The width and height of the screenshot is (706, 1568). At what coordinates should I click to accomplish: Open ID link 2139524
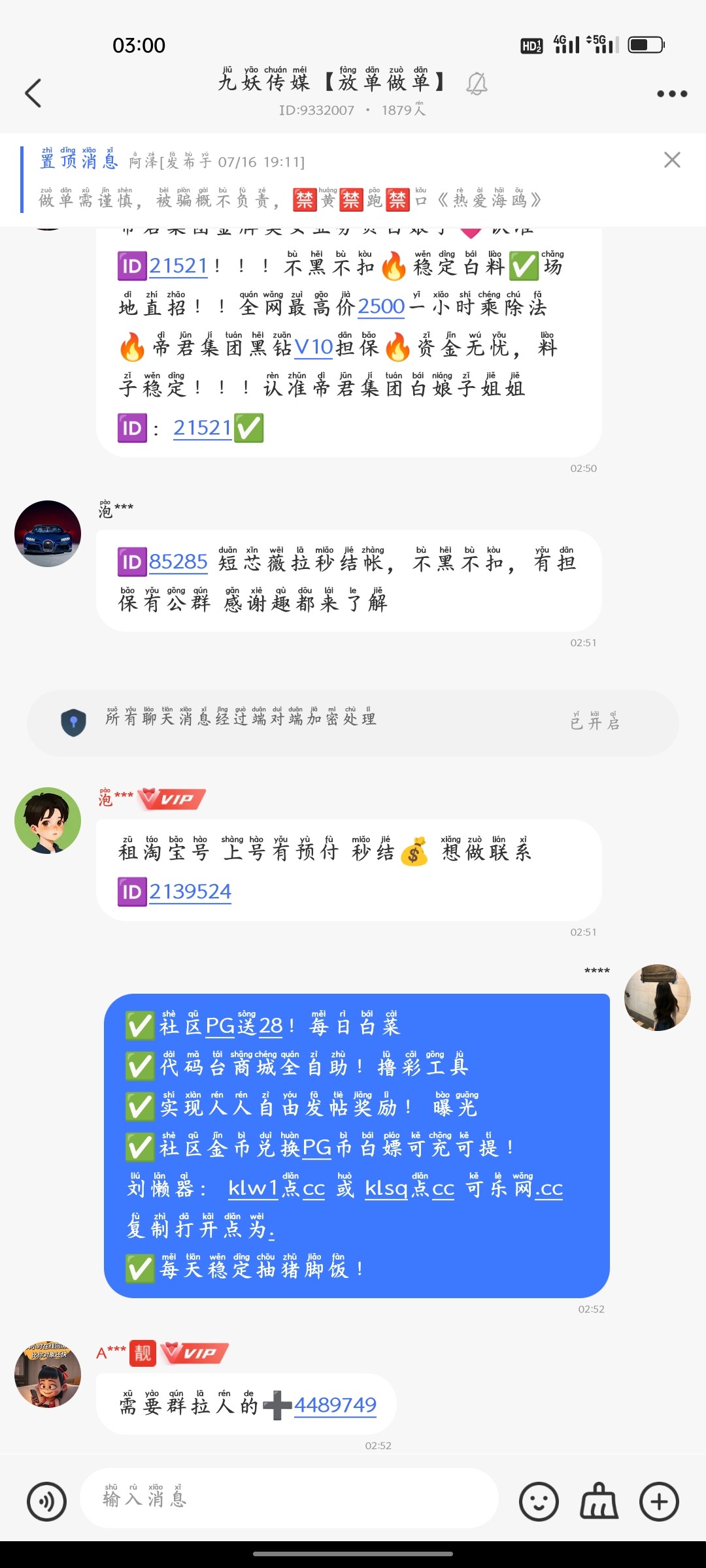(x=190, y=892)
